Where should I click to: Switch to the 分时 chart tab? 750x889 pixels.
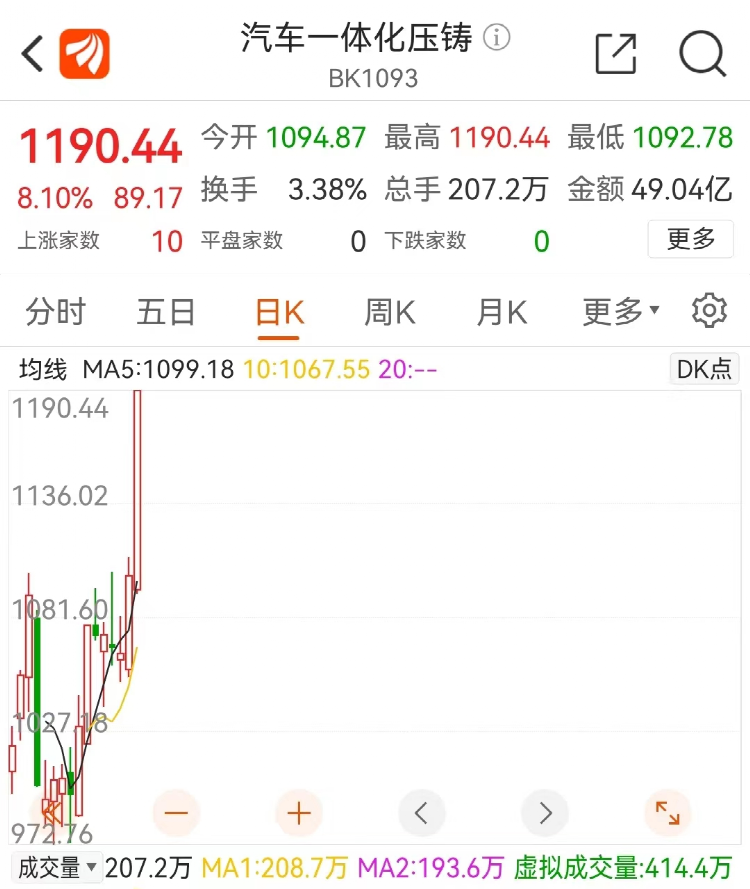tap(56, 313)
